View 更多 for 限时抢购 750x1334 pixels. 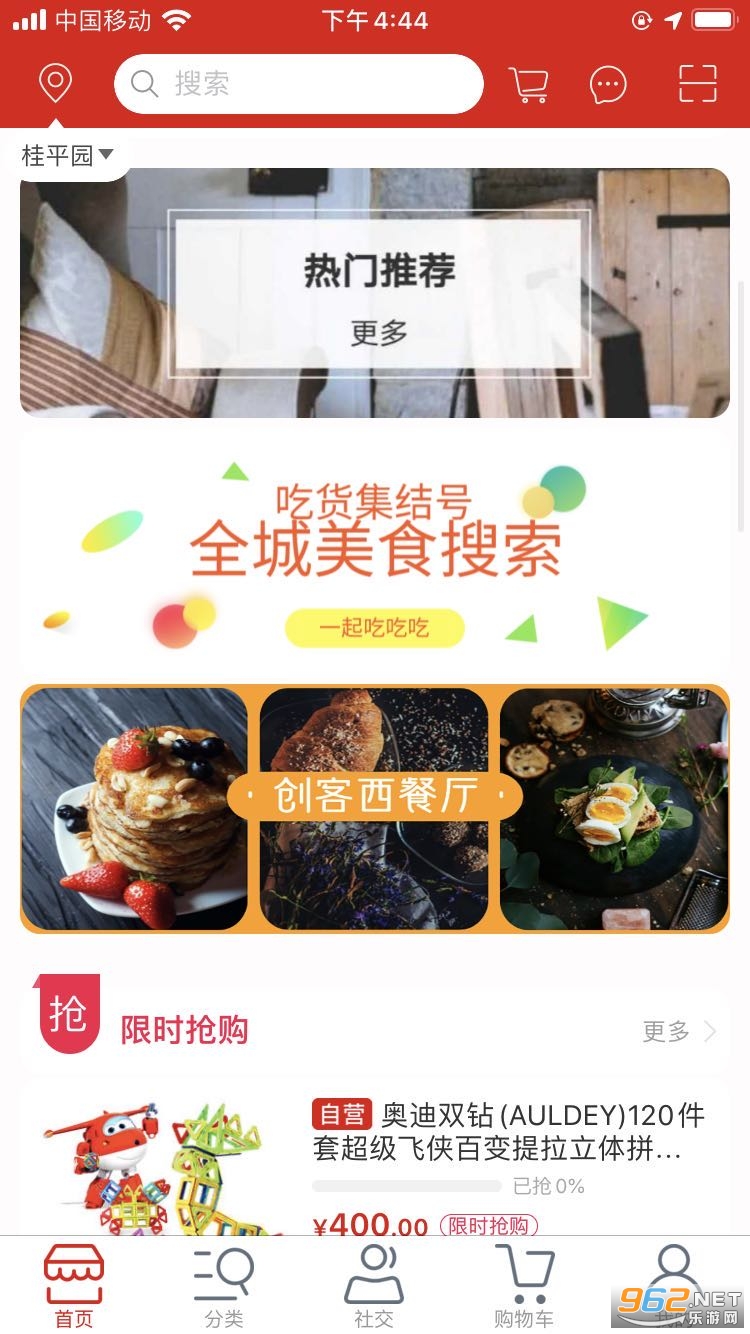tap(679, 1031)
